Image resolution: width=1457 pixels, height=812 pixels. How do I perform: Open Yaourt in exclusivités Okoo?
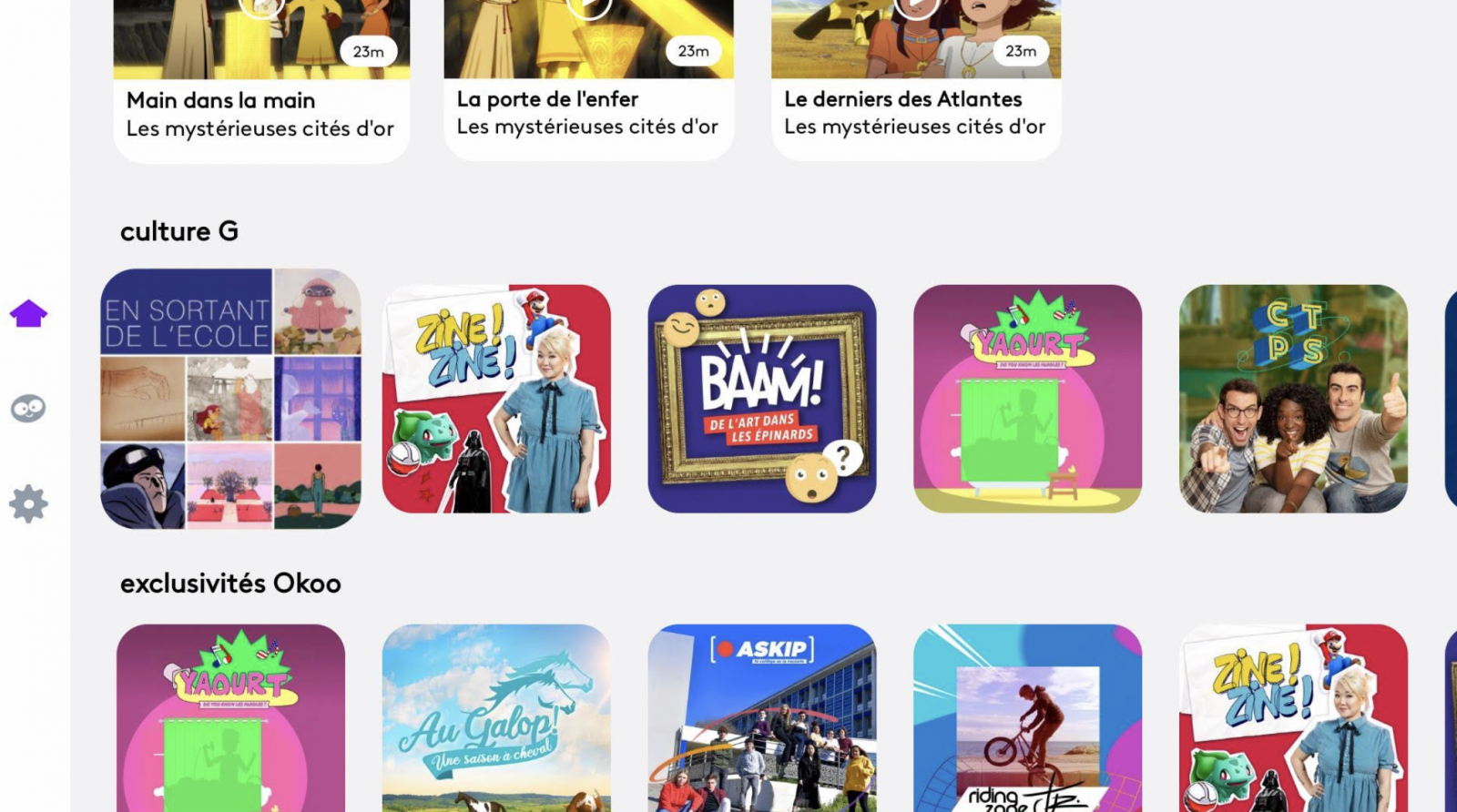point(230,717)
